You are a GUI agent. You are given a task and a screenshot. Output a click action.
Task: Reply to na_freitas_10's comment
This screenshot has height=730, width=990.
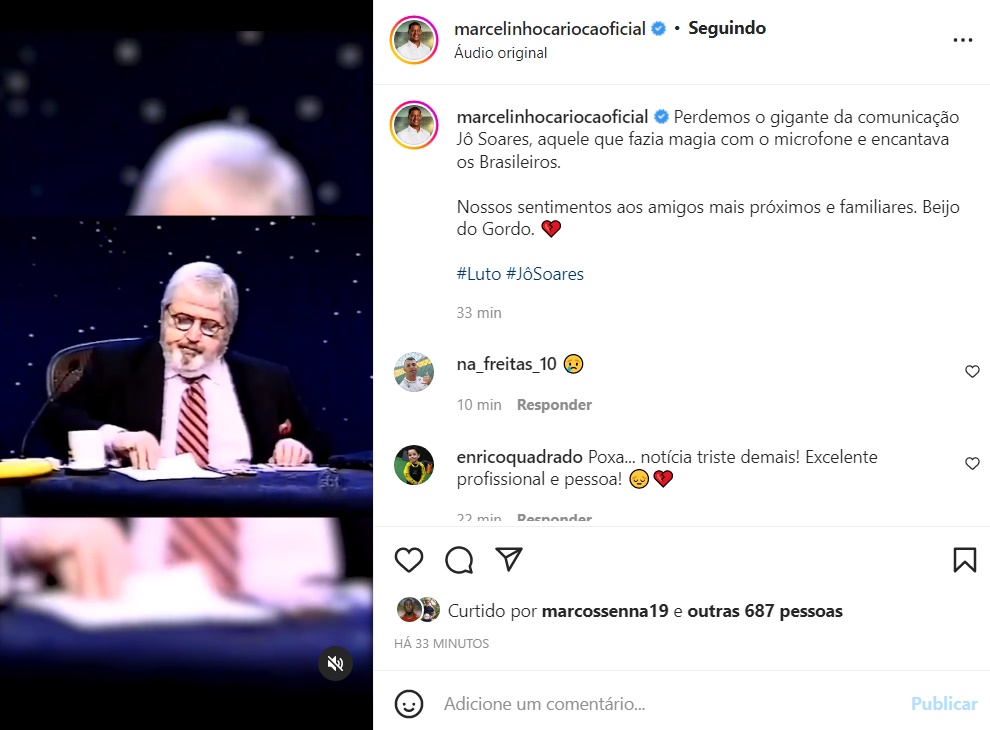click(x=554, y=405)
